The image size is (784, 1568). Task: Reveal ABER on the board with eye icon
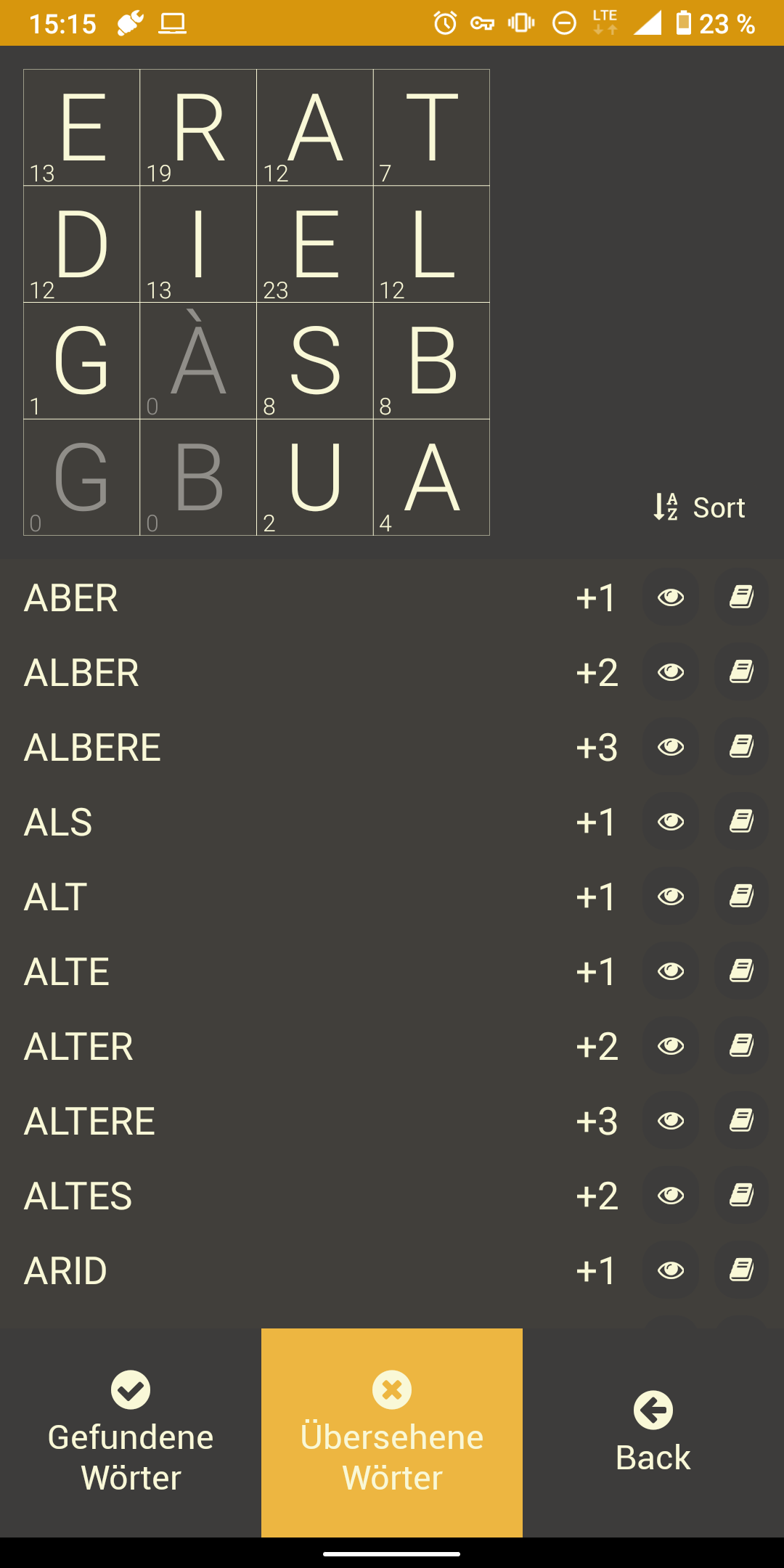tap(669, 598)
